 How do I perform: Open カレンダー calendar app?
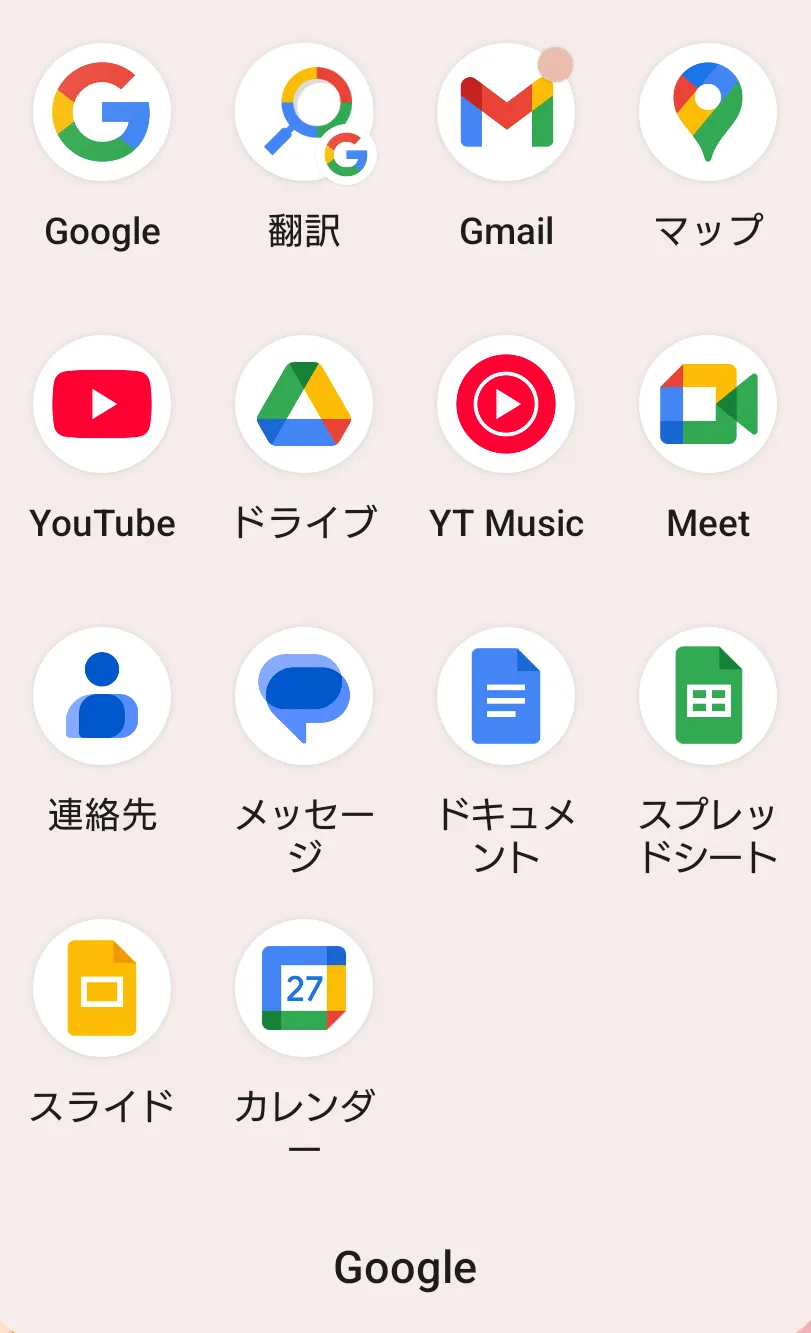(304, 988)
